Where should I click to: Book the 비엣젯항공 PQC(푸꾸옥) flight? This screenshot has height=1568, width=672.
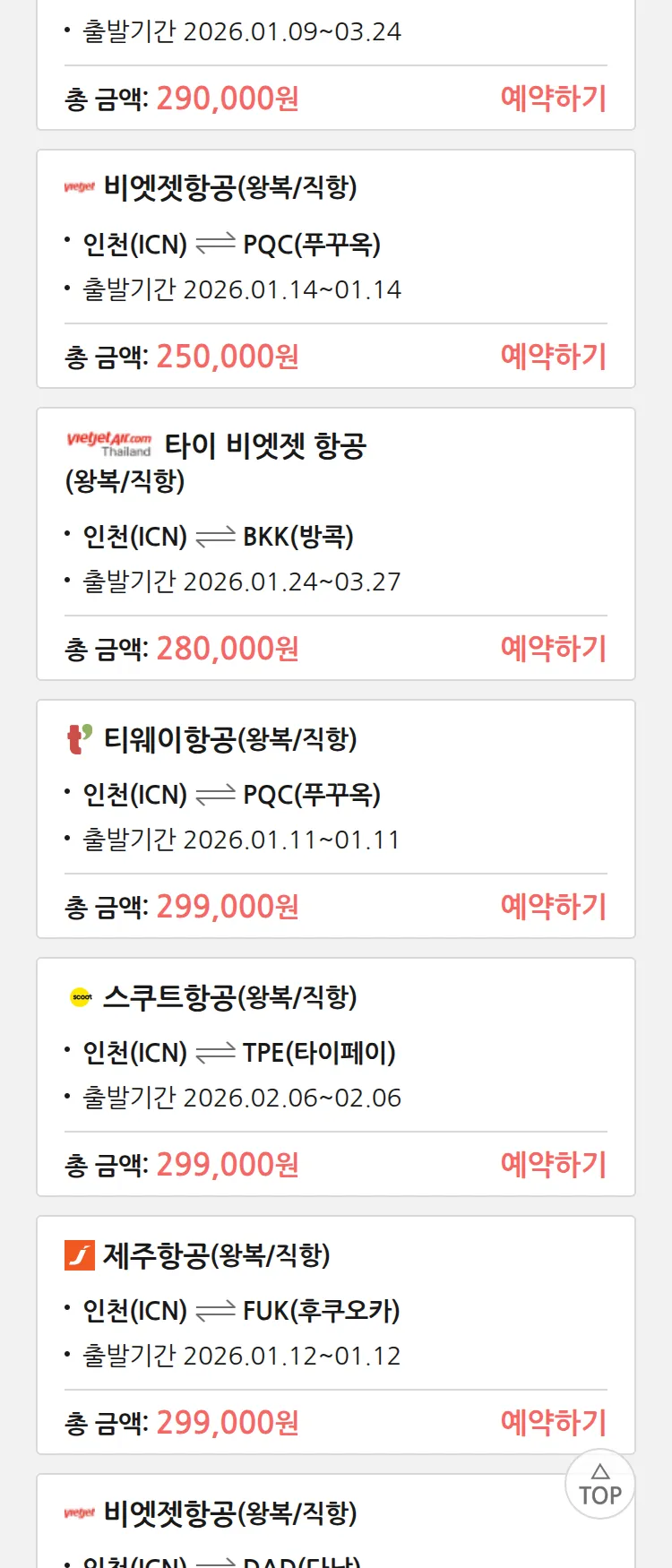(x=553, y=357)
